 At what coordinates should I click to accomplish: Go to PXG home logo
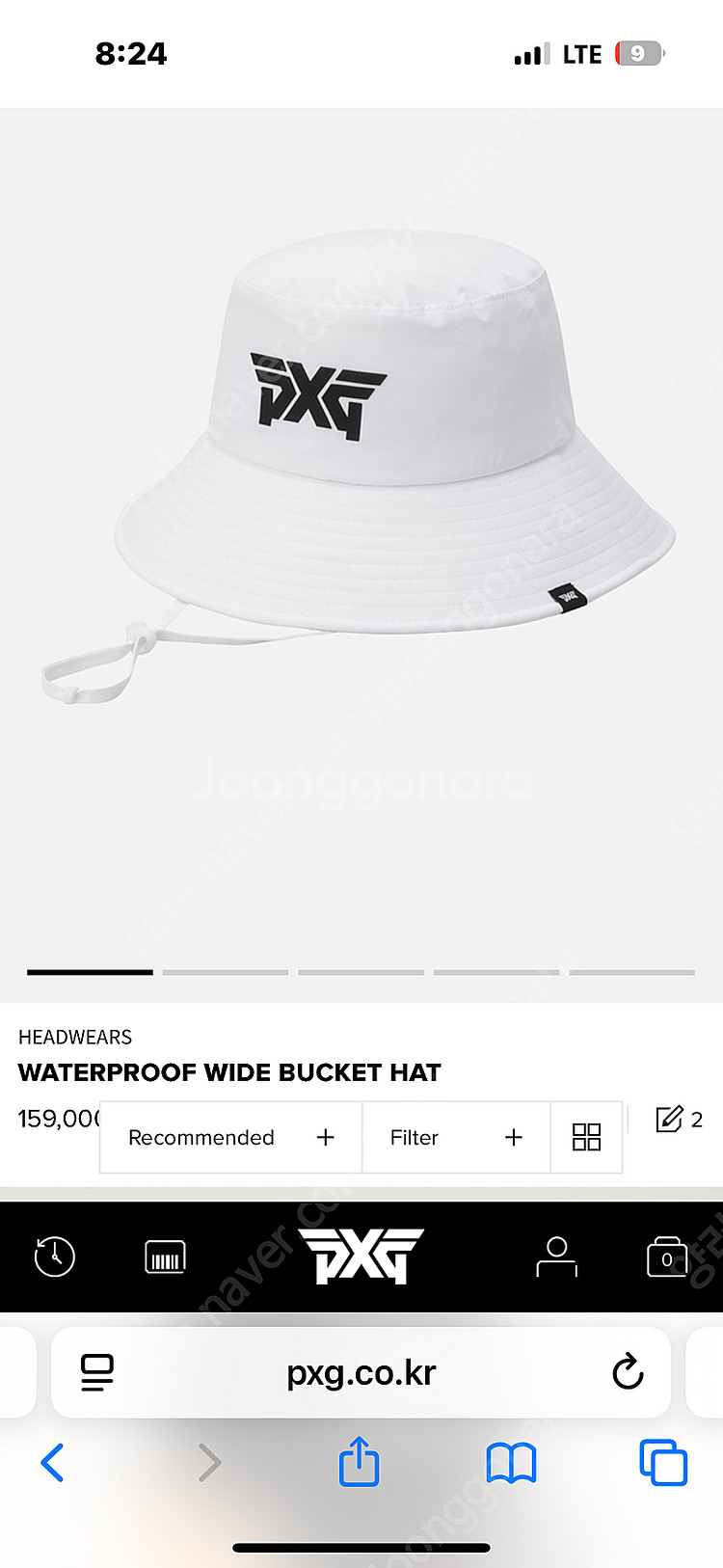[361, 1257]
